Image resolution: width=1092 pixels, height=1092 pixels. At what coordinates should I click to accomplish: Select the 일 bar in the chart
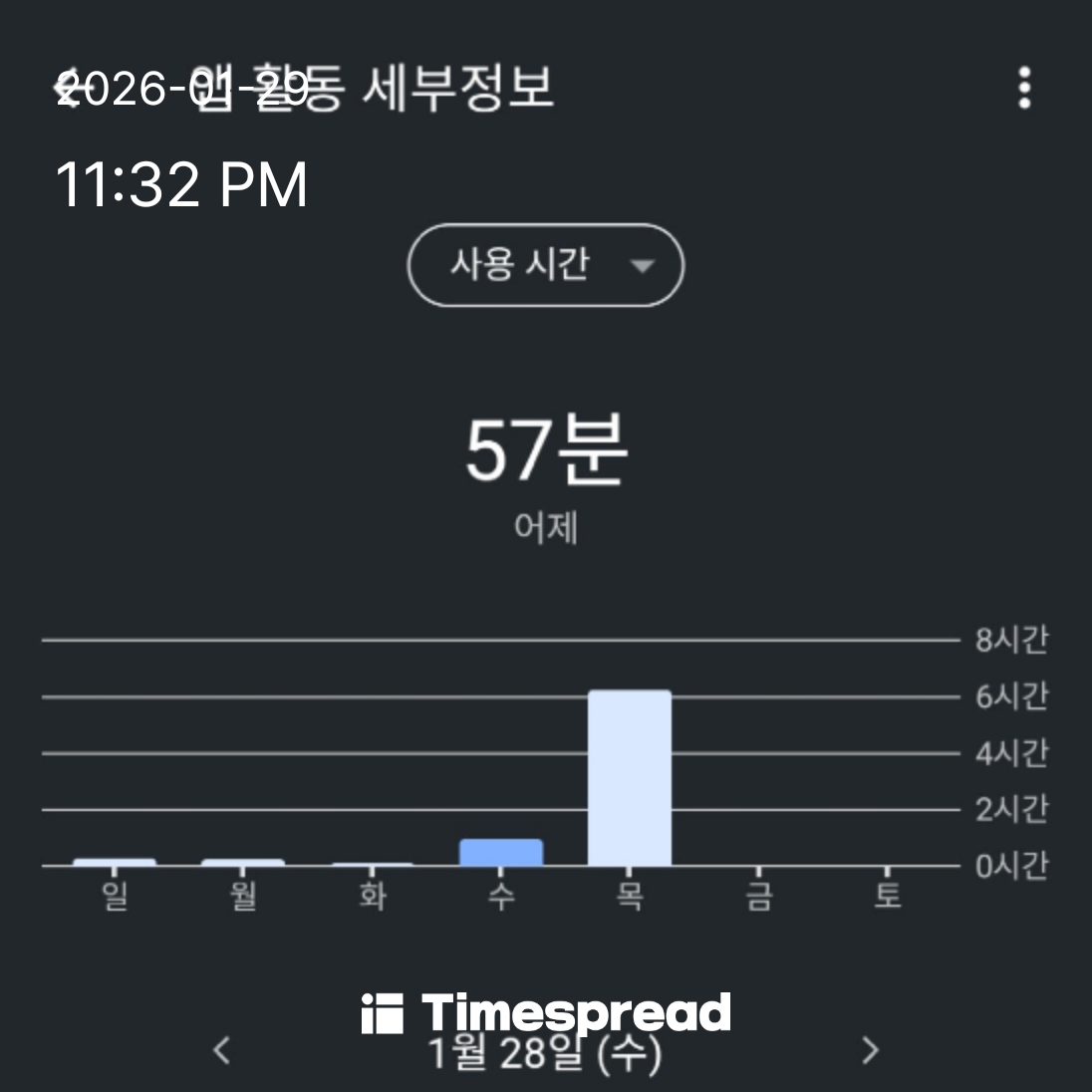click(x=115, y=862)
